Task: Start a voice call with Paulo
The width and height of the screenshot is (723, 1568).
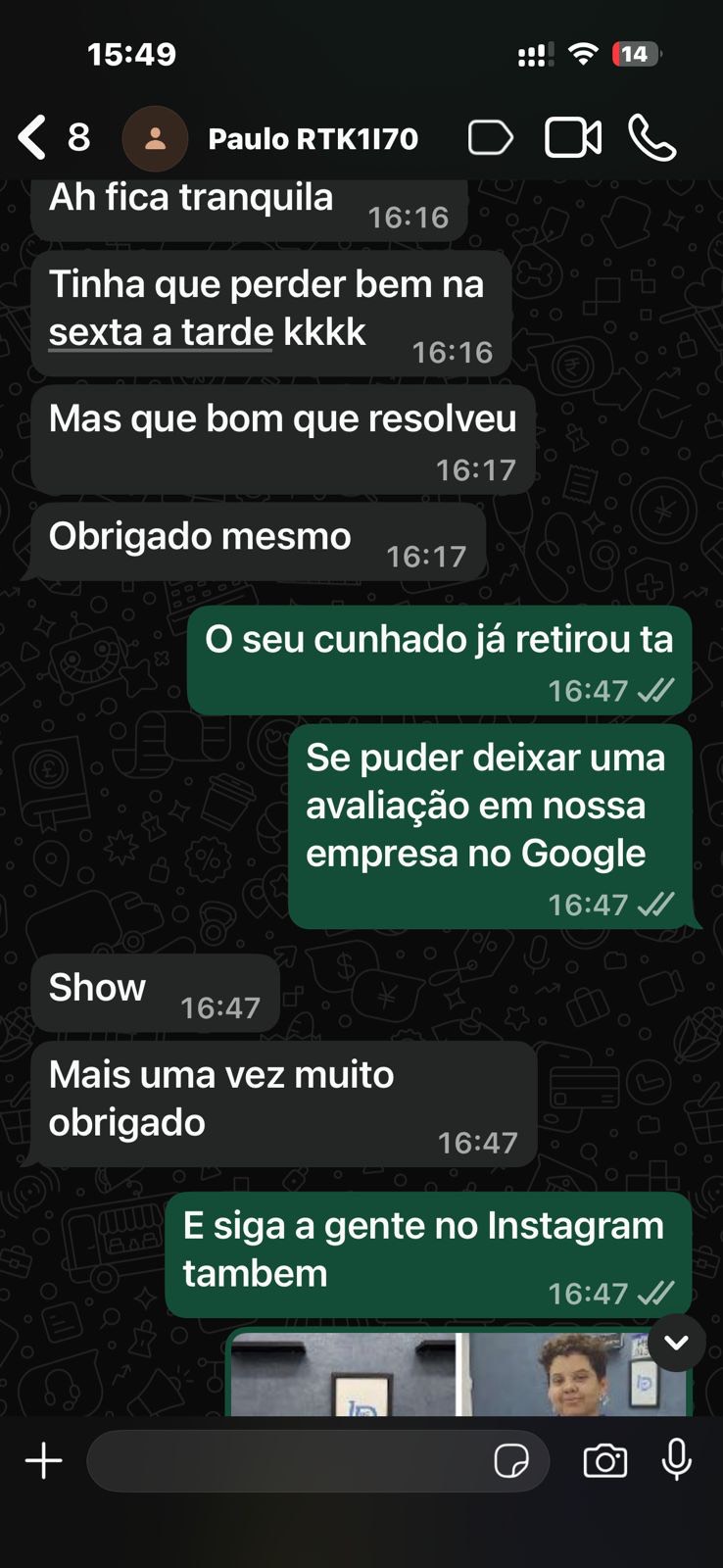Action: point(653,138)
